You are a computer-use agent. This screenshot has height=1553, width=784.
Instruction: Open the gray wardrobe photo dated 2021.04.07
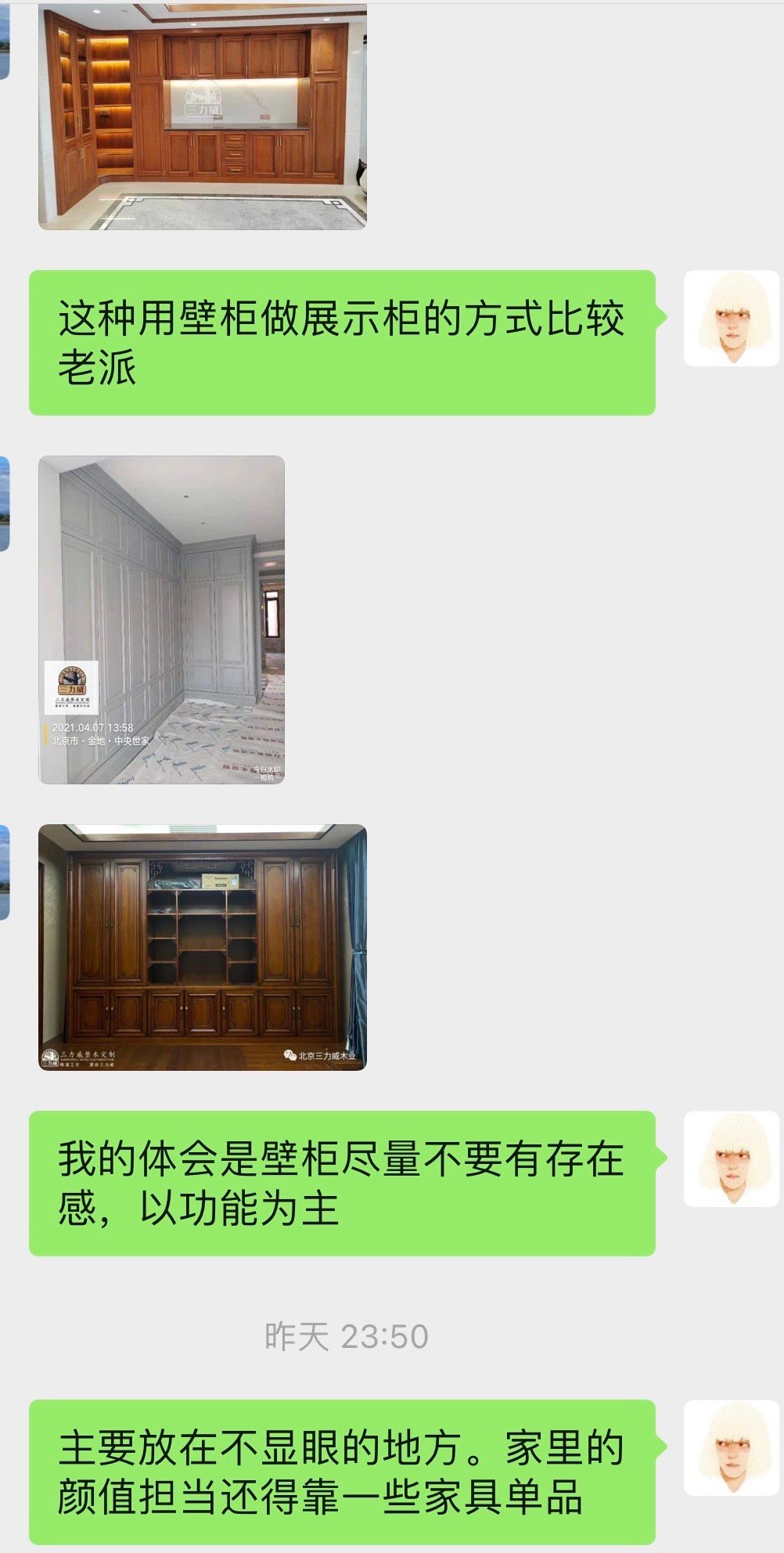pos(161,620)
